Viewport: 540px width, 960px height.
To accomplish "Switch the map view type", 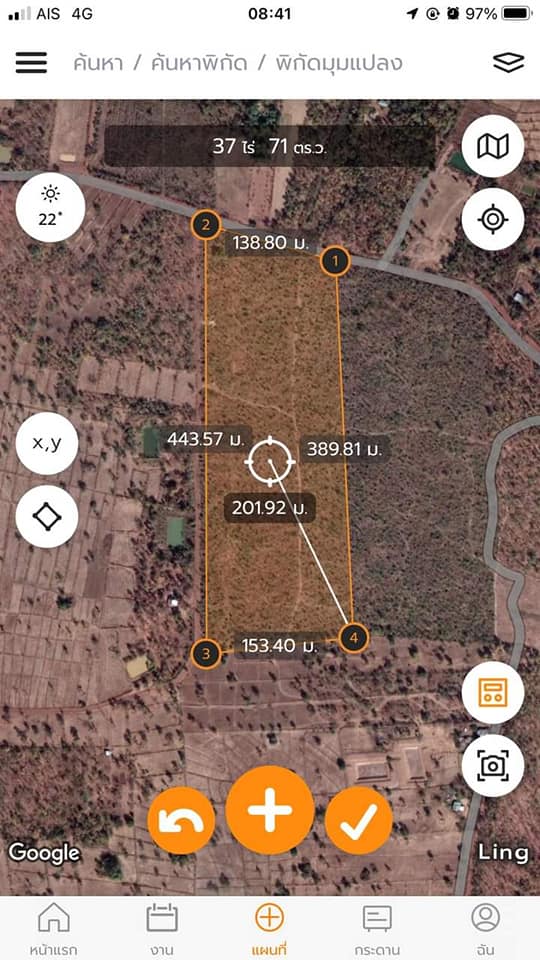I will coord(493,146).
